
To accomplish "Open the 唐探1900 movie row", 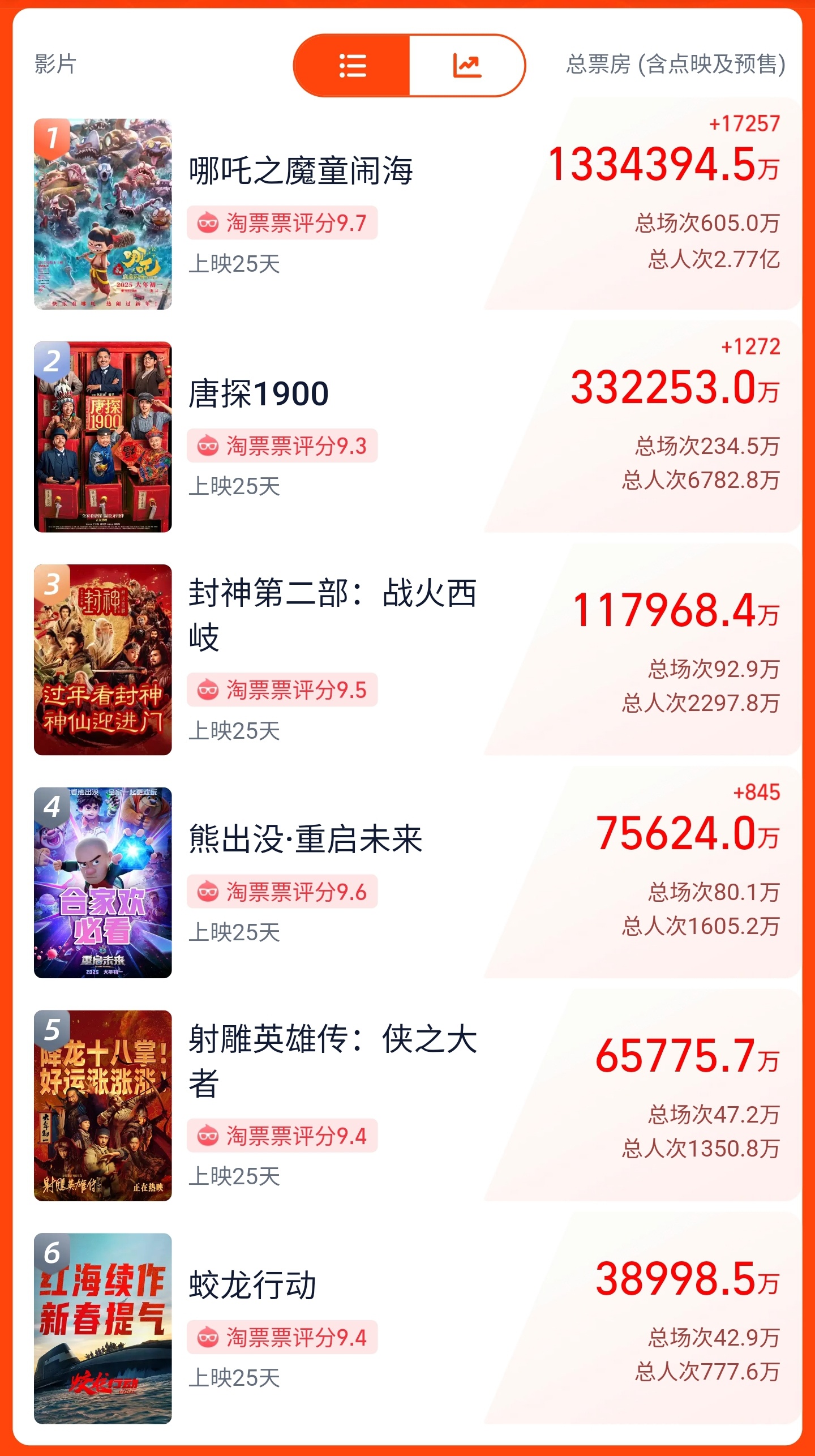I will point(259,394).
